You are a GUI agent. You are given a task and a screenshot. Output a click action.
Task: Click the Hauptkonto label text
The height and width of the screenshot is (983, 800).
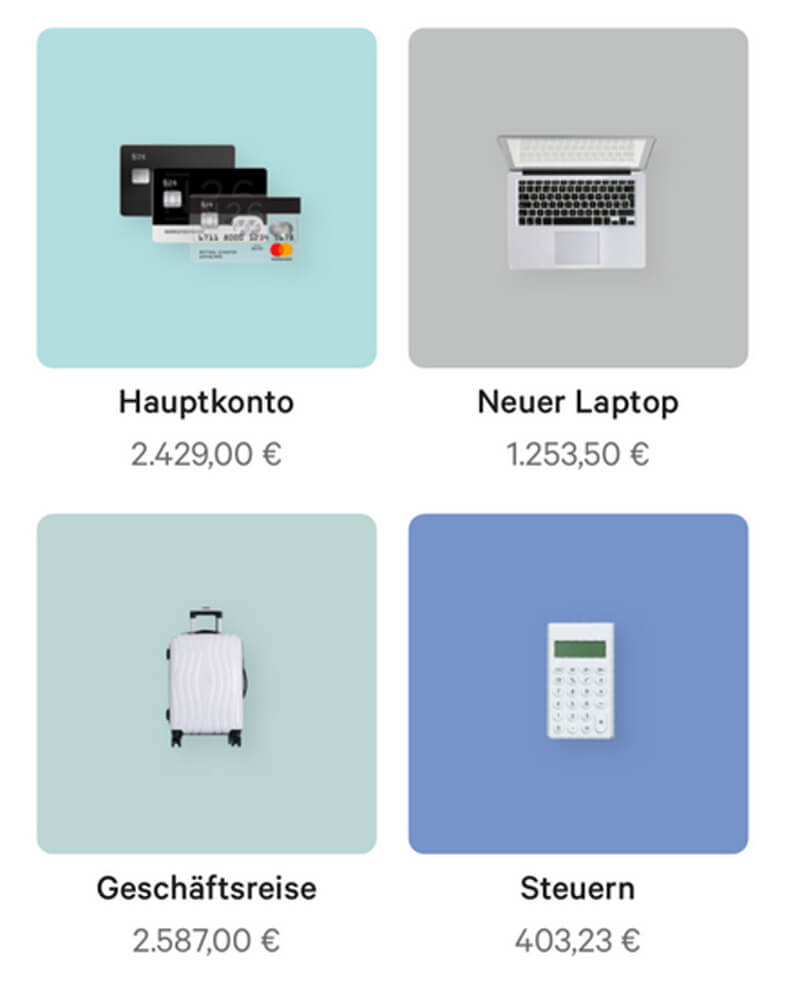coord(205,403)
